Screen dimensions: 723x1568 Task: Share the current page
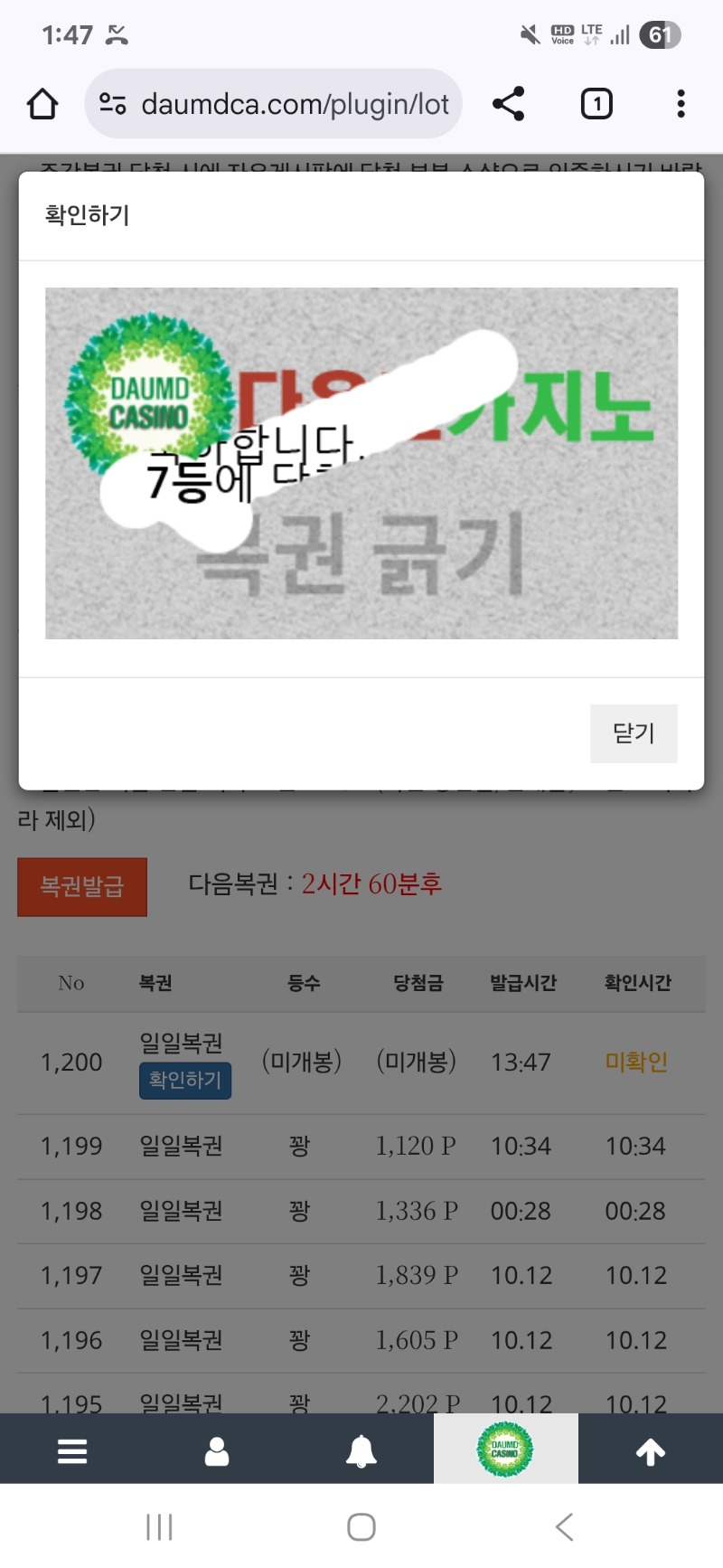509,104
